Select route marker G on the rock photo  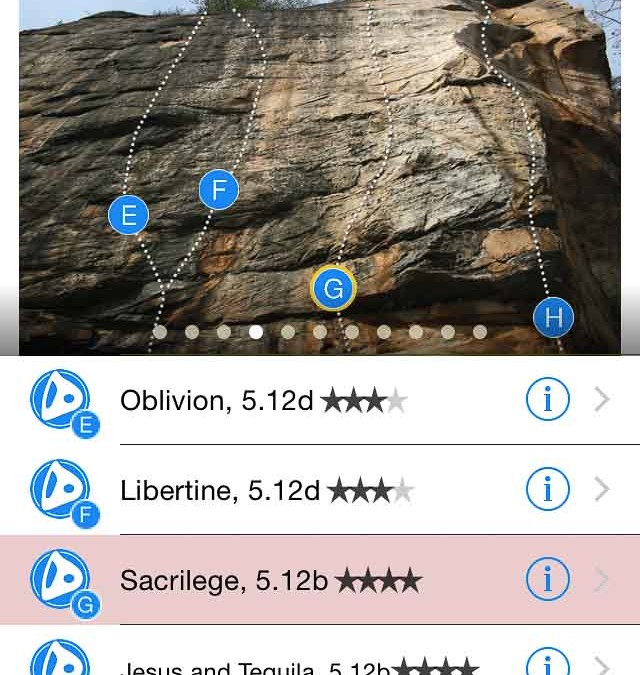pos(333,290)
